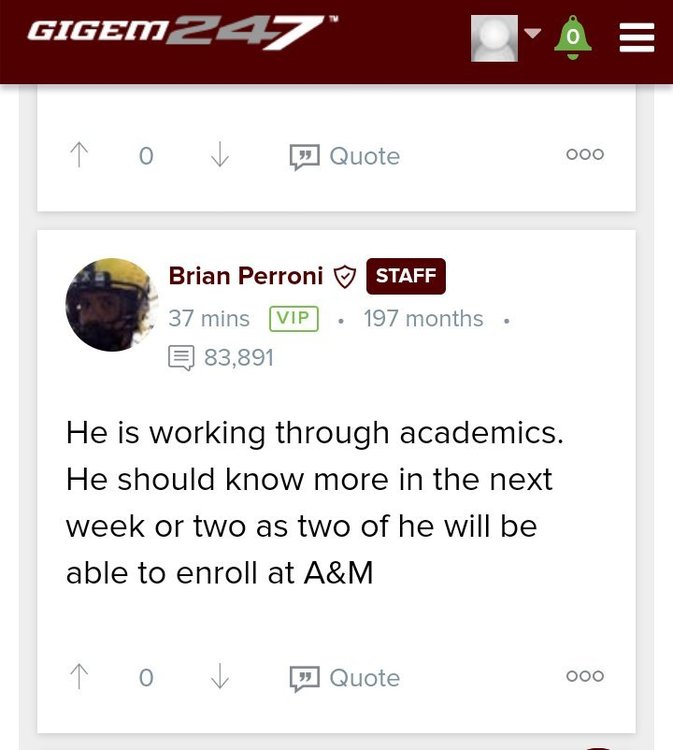
Task: Downvote Brian Perroni's post
Action: click(220, 678)
